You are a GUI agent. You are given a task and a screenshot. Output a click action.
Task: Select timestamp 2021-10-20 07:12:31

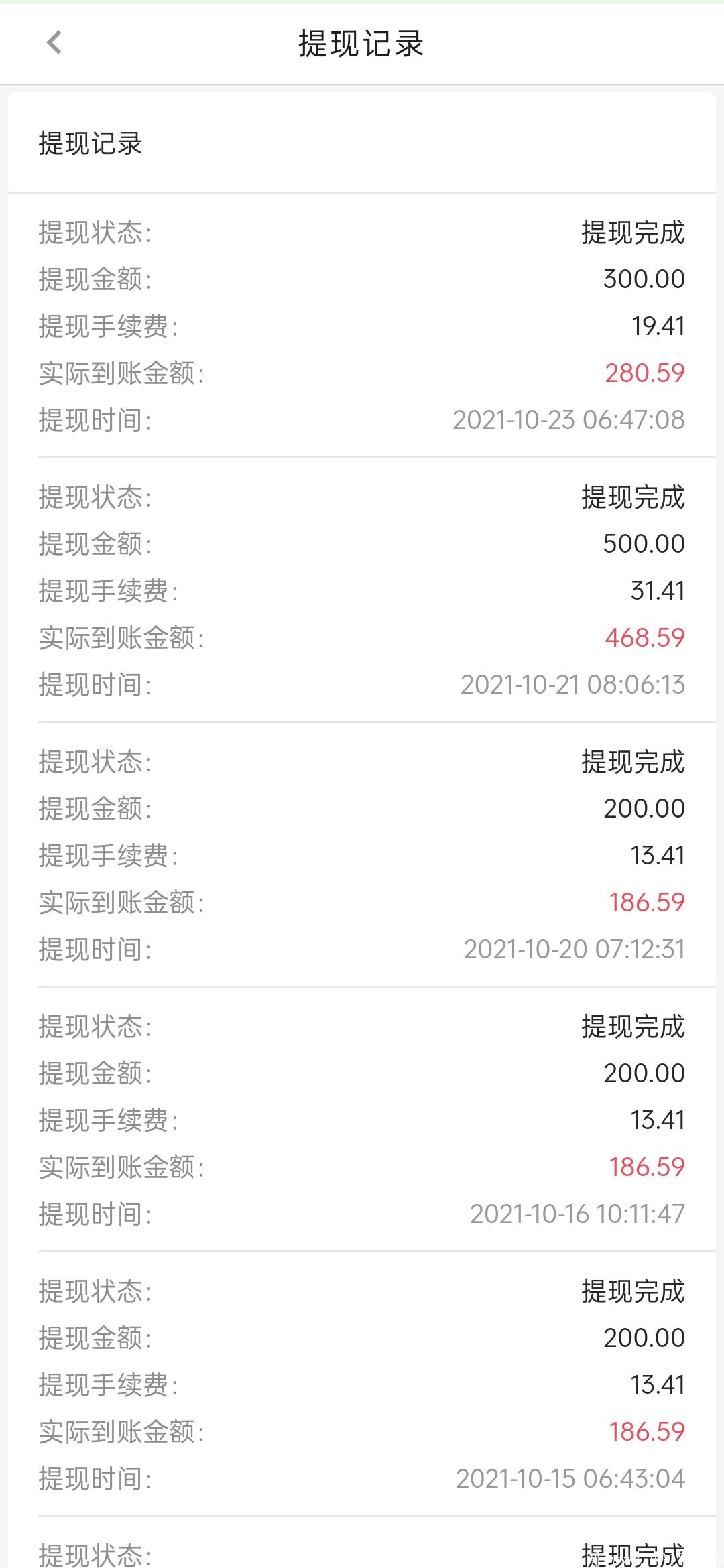click(573, 949)
